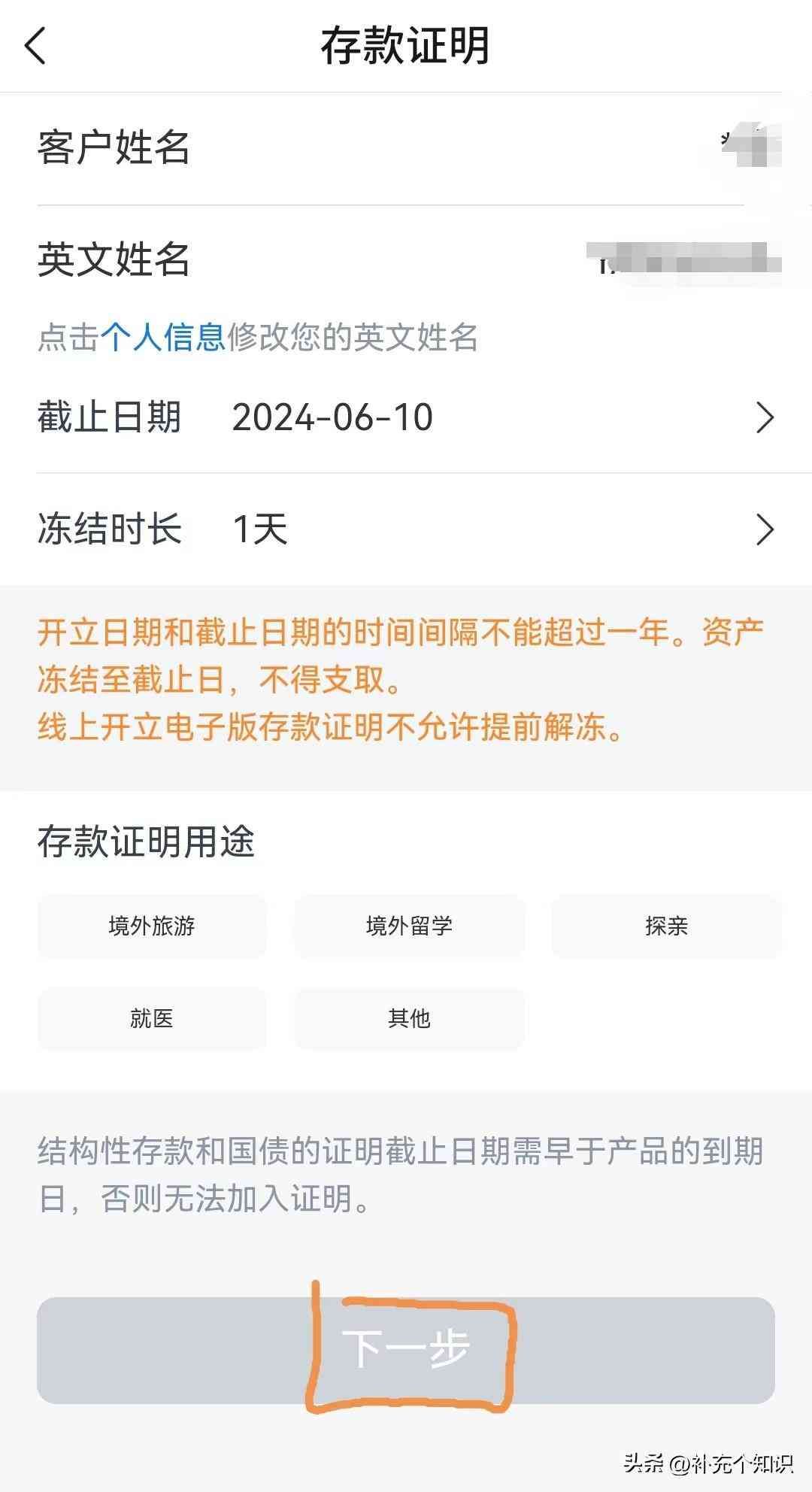Select 探亲 as the certificate purpose
812x1492 pixels.
coord(666,926)
